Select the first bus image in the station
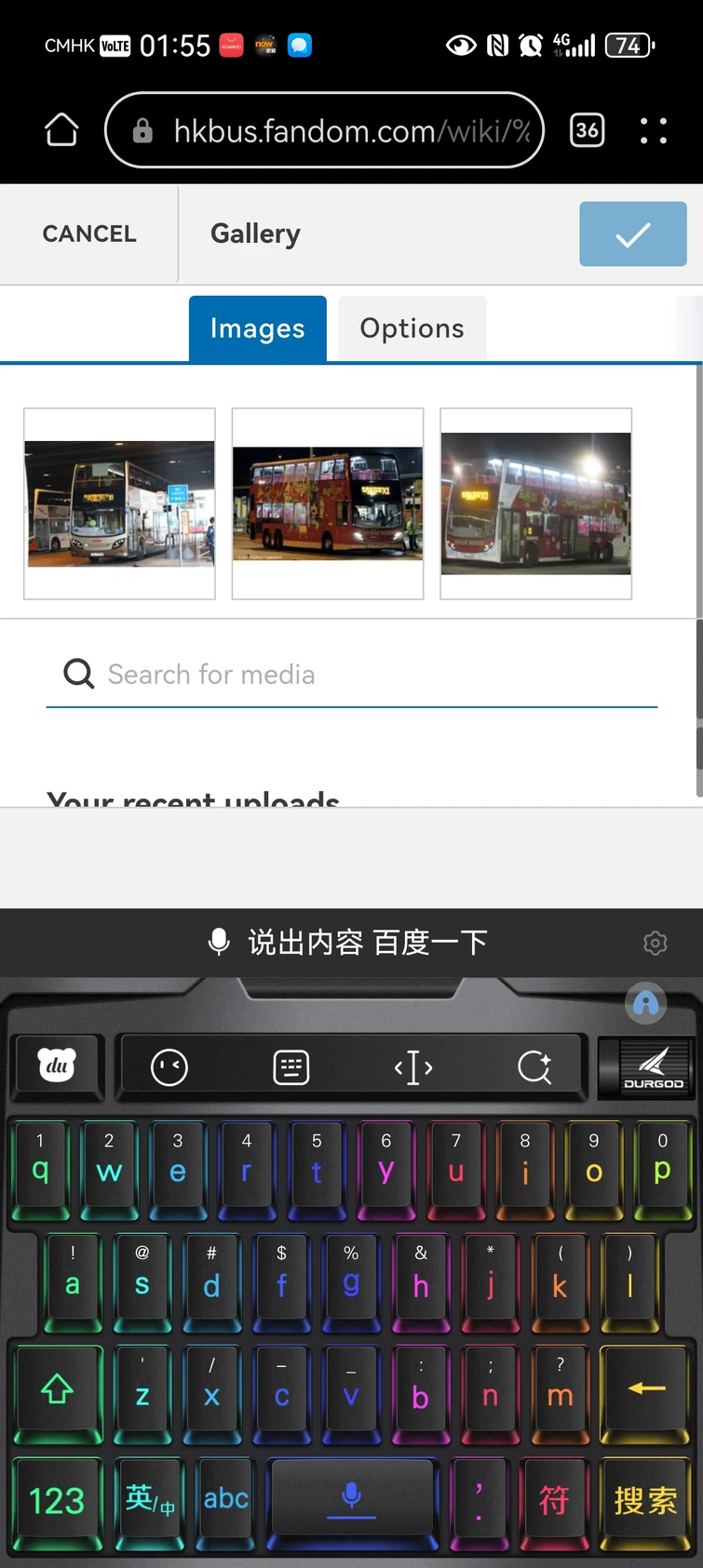Viewport: 703px width, 1568px height. pos(119,503)
